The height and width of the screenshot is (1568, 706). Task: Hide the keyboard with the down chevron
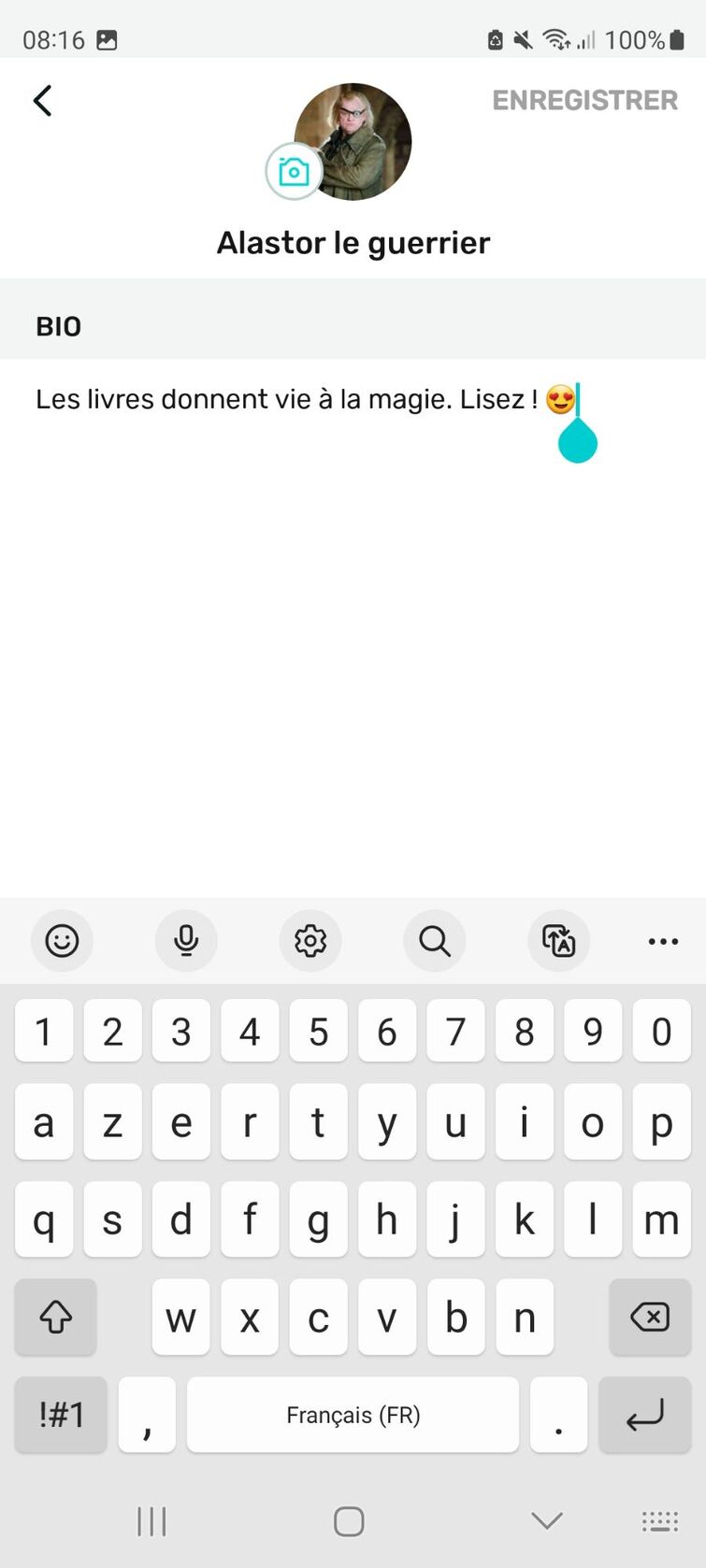pyautogui.click(x=546, y=1520)
